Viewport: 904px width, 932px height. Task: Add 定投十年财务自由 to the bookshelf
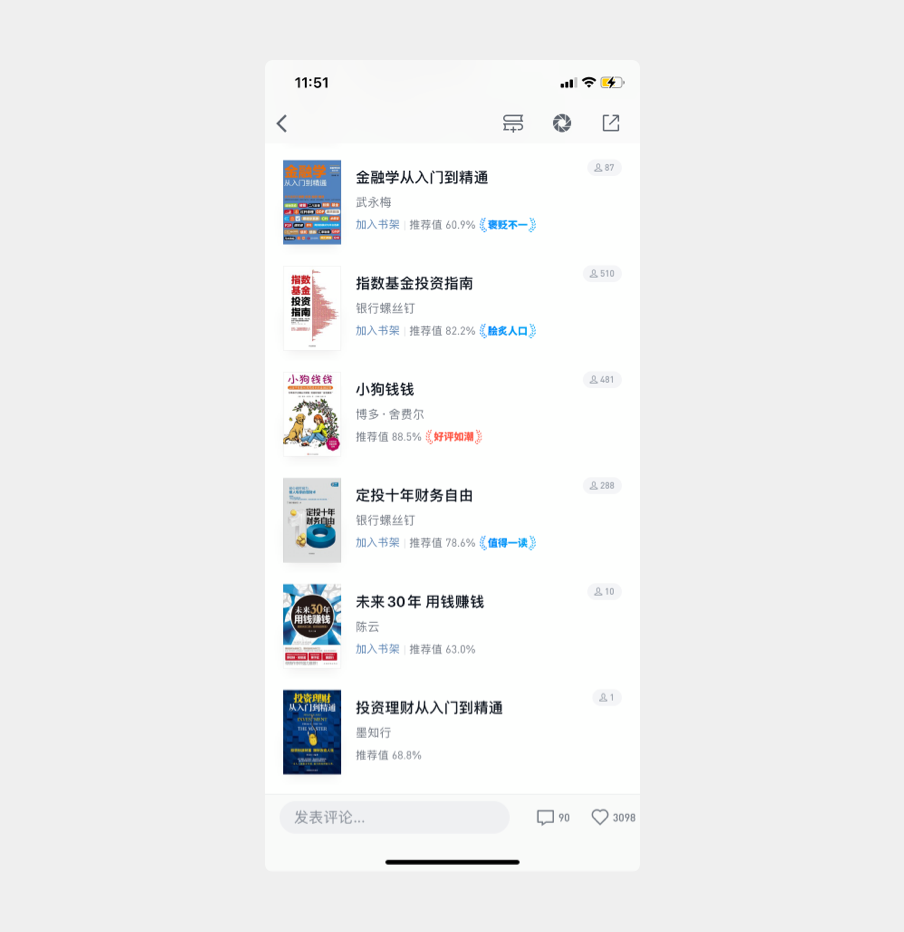pos(377,543)
